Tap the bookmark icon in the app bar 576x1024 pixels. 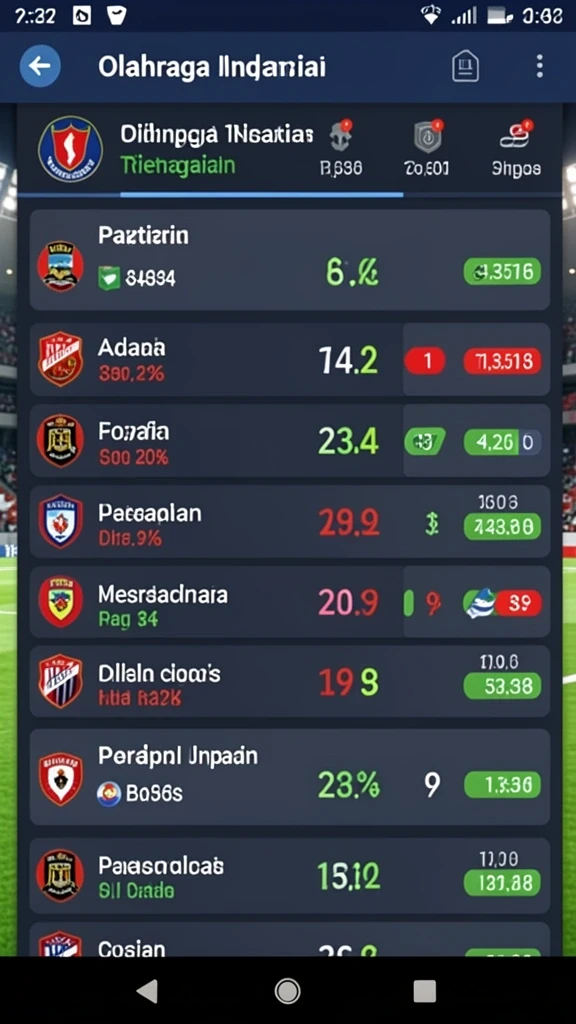pos(465,67)
